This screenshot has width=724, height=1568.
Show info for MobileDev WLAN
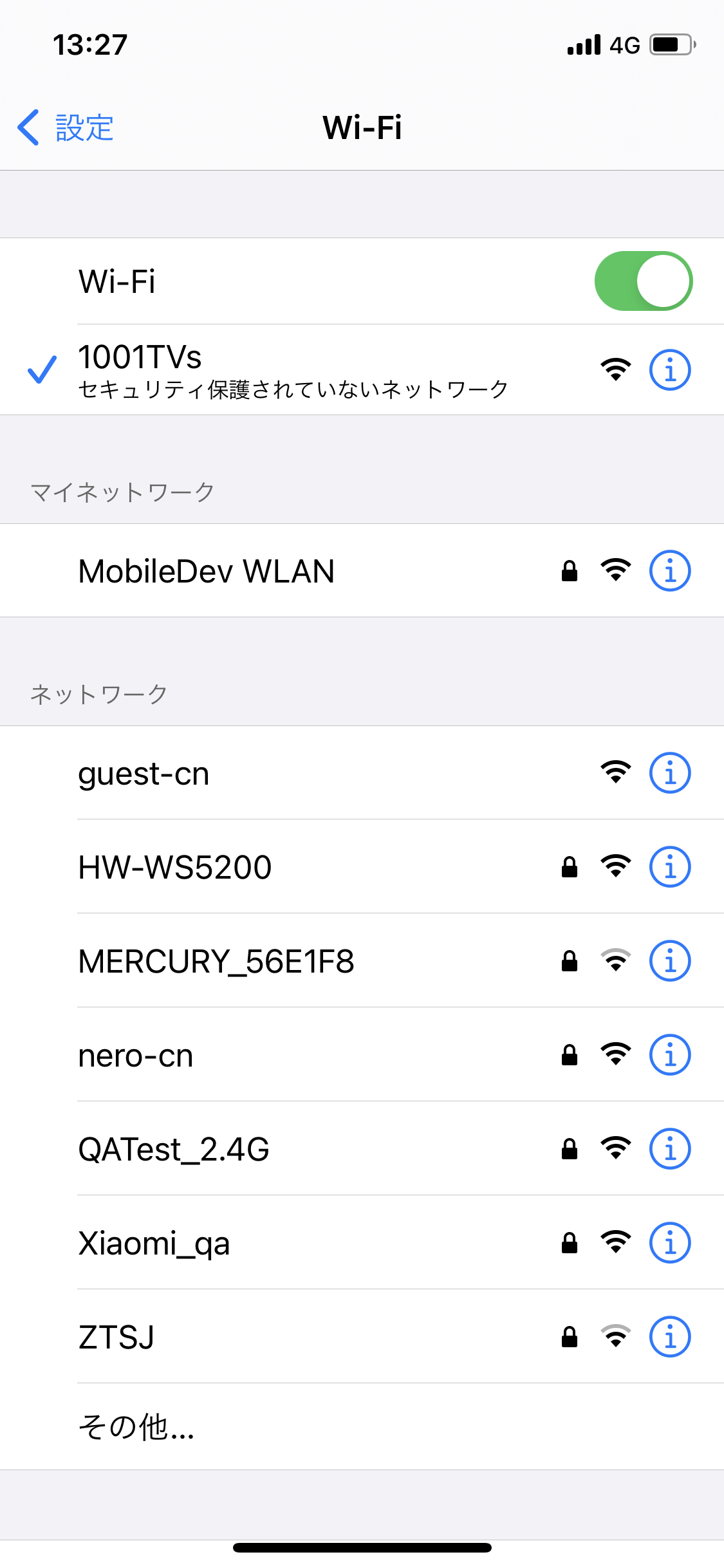(x=670, y=571)
